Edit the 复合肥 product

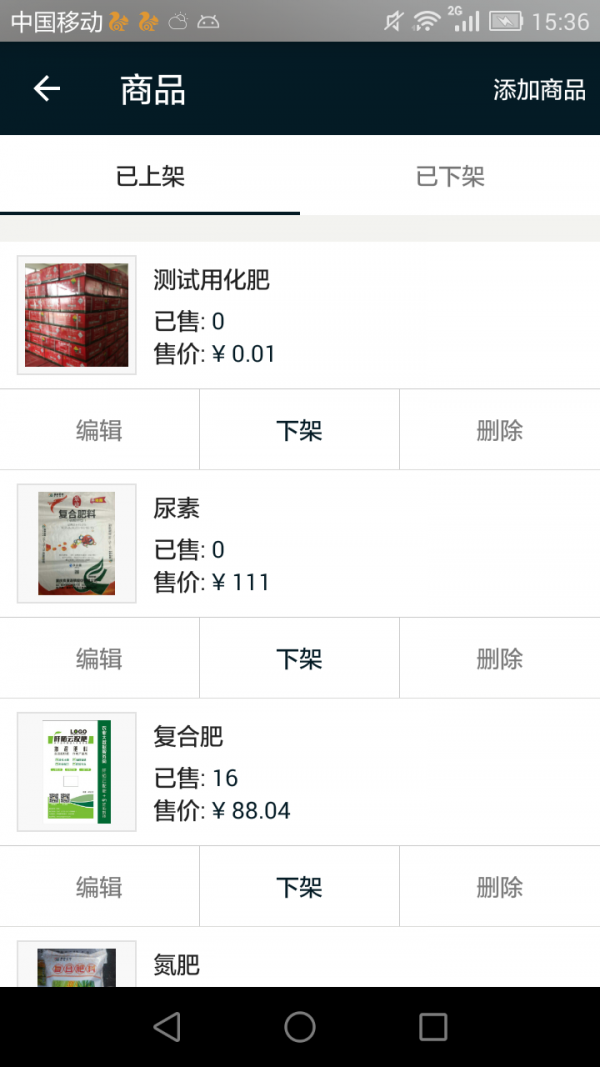(99, 887)
